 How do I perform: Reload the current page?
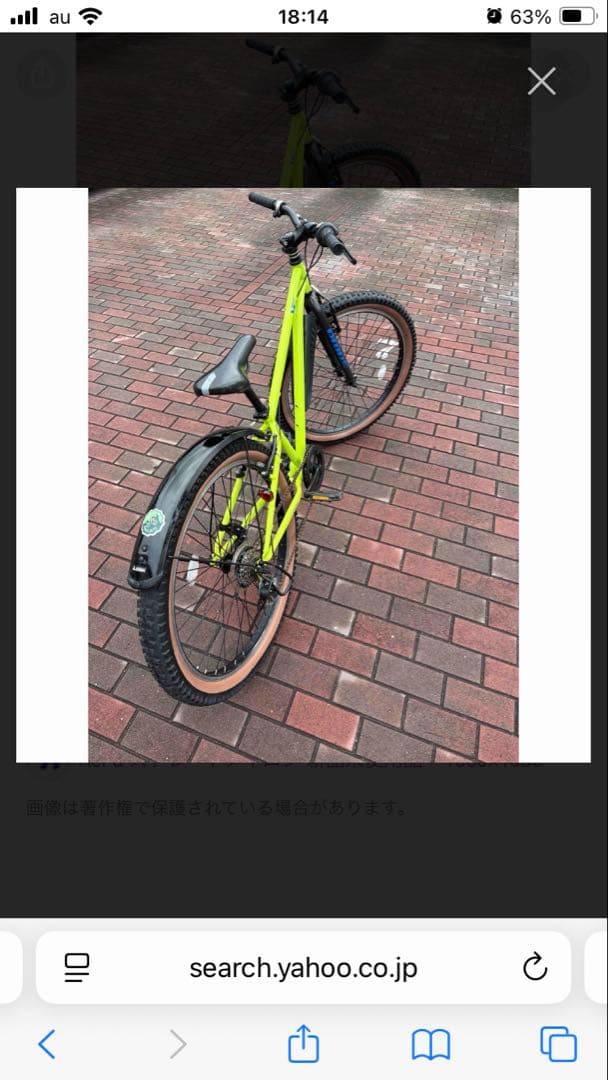(x=535, y=967)
